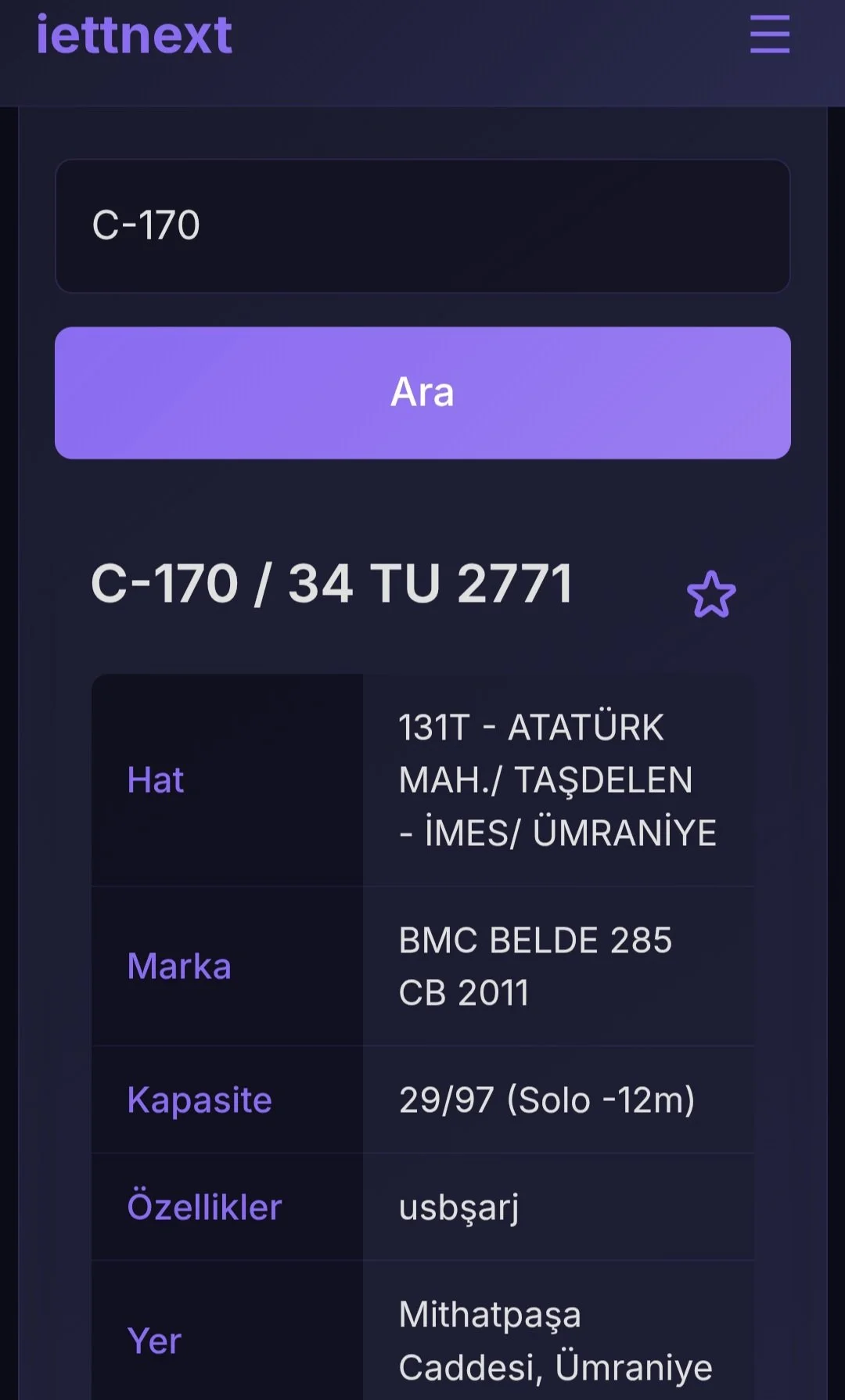Add C-170 to favorites with the star
This screenshot has width=845, height=1400.
click(x=711, y=595)
